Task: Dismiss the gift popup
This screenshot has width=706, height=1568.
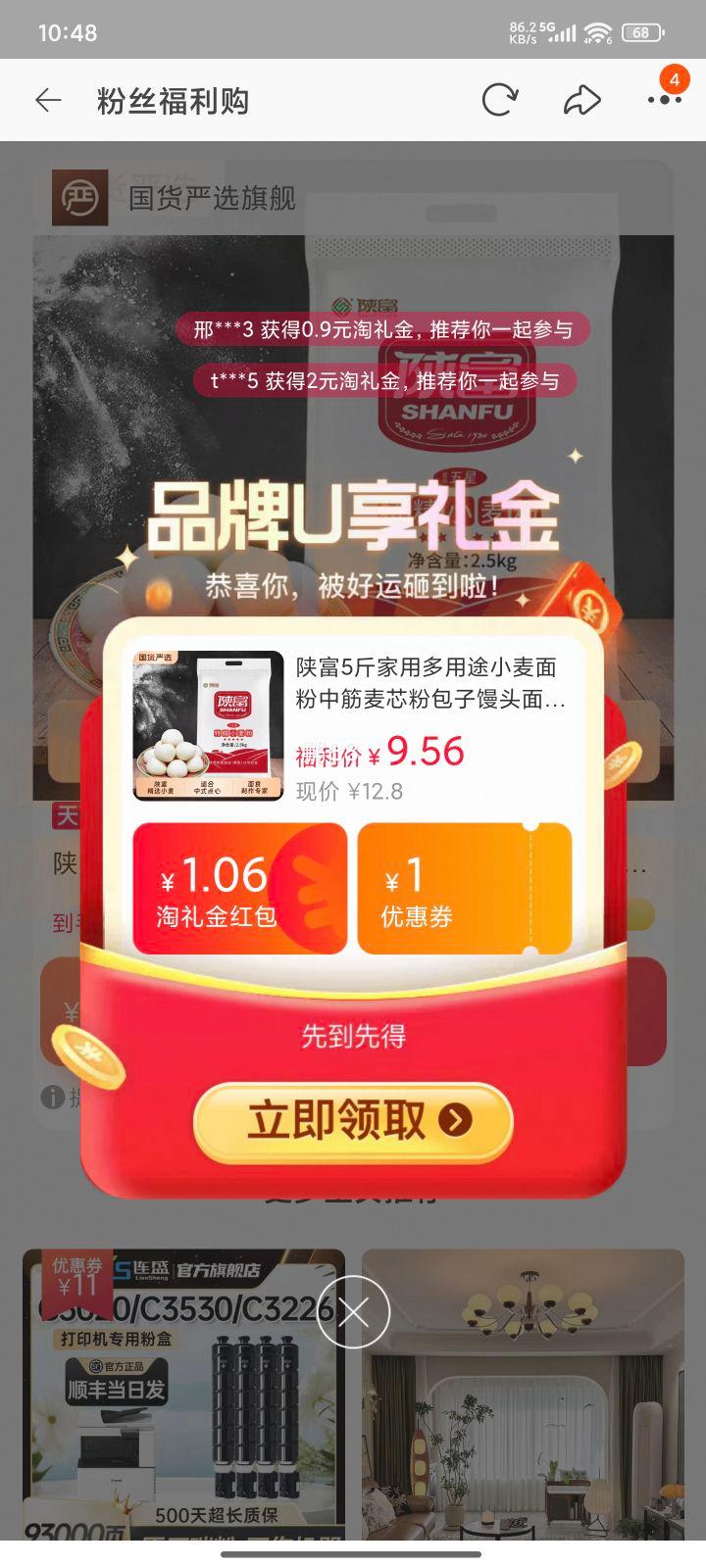Action: point(354,1312)
